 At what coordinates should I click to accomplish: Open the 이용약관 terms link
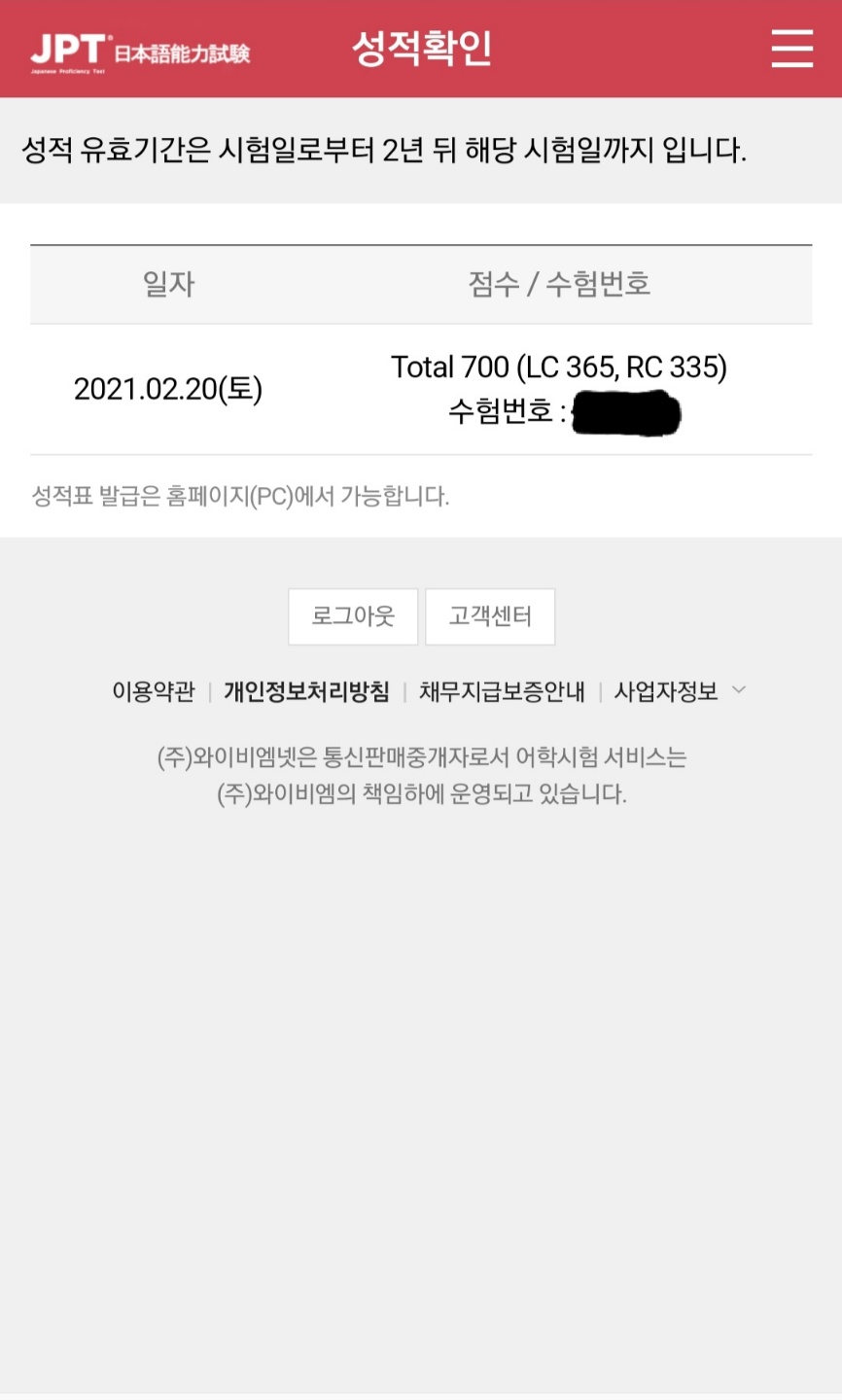click(154, 691)
